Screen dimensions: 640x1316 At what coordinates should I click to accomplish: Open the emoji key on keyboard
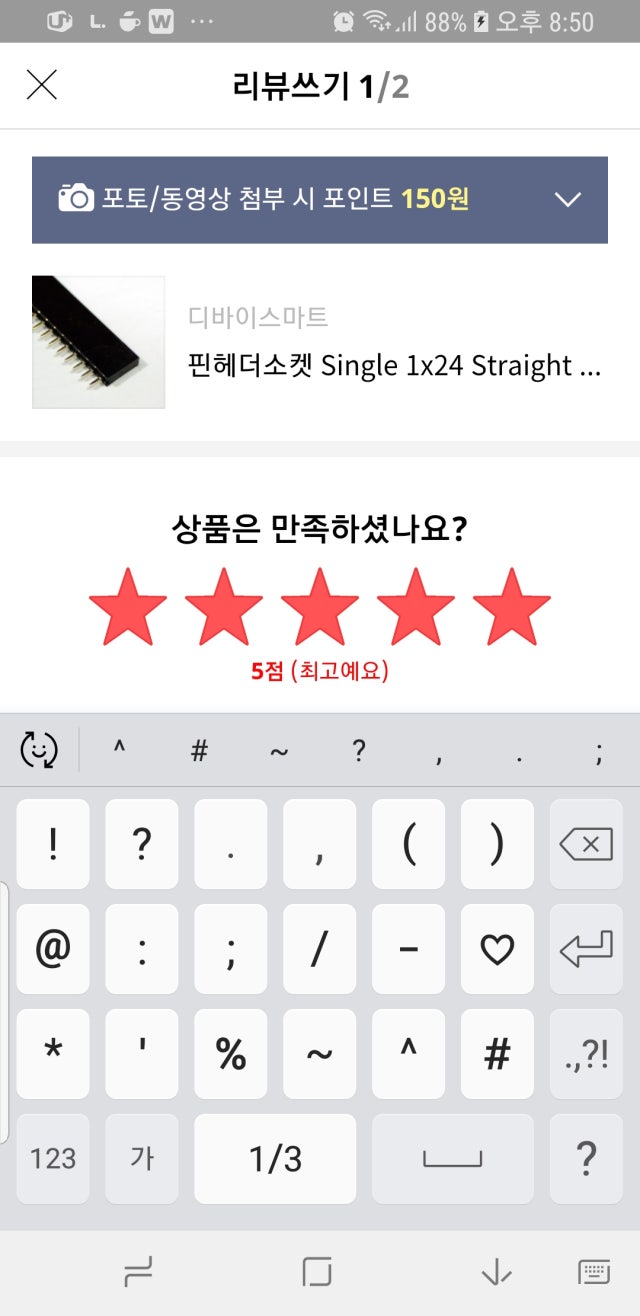pyautogui.click(x=39, y=750)
